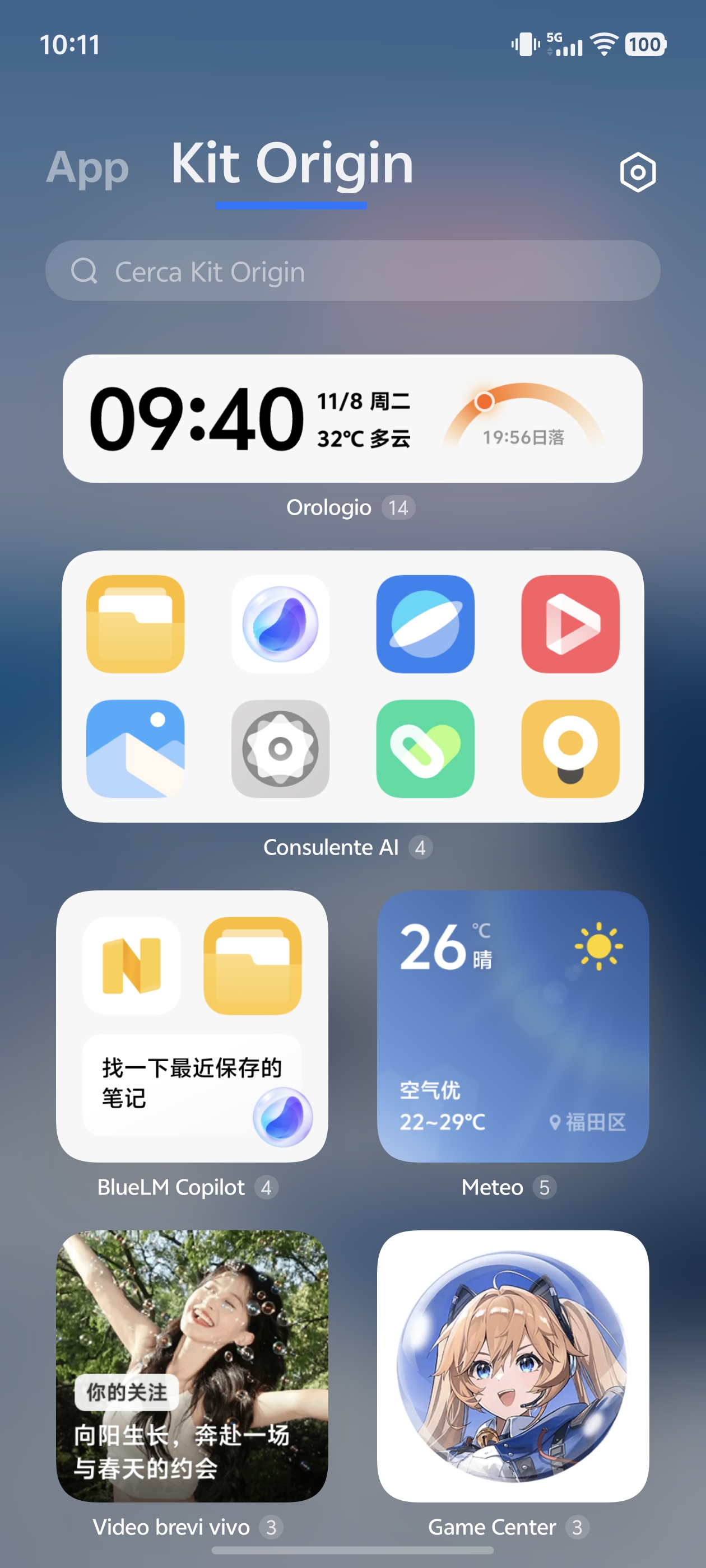Open the BlueLM Copilot widget
This screenshot has height=1568, width=706.
192,1026
